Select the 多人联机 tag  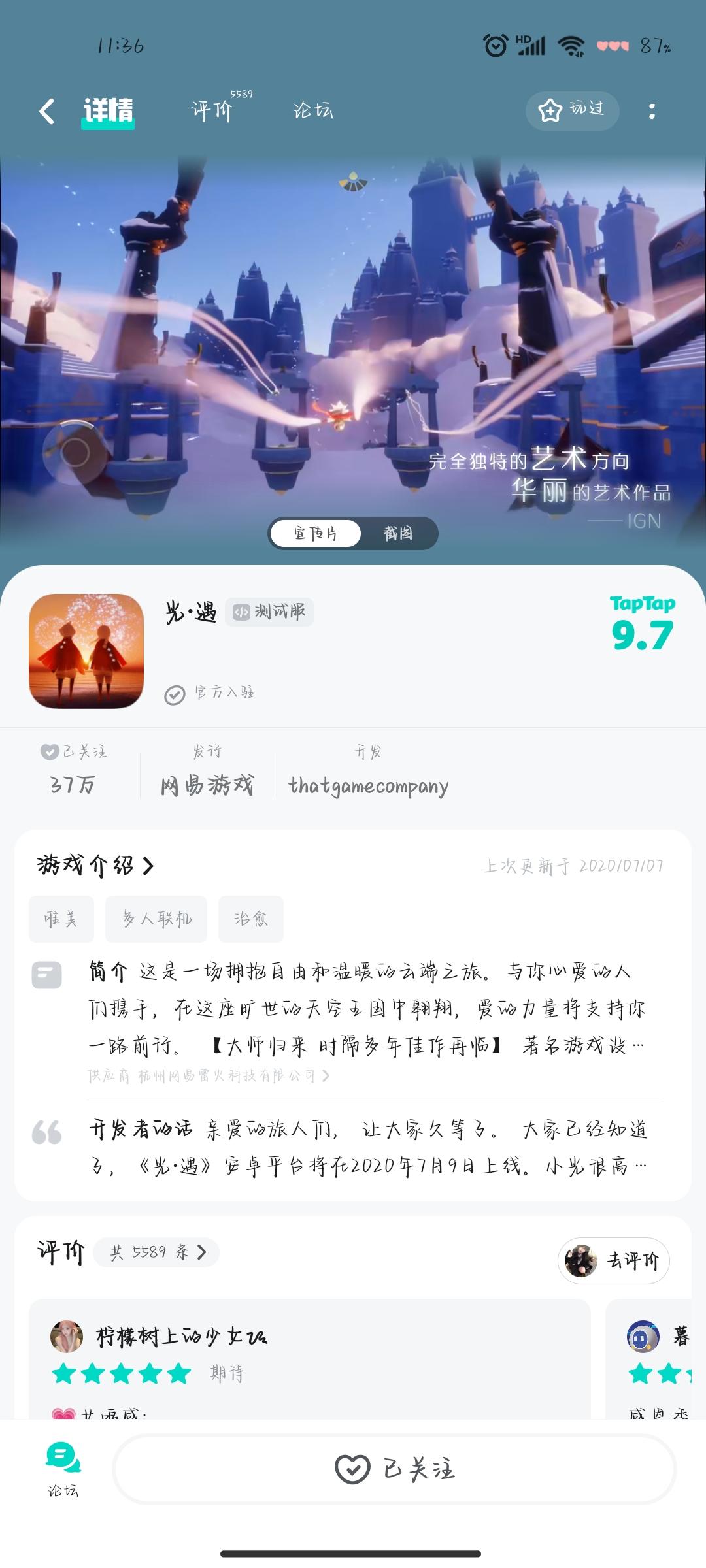[x=156, y=919]
